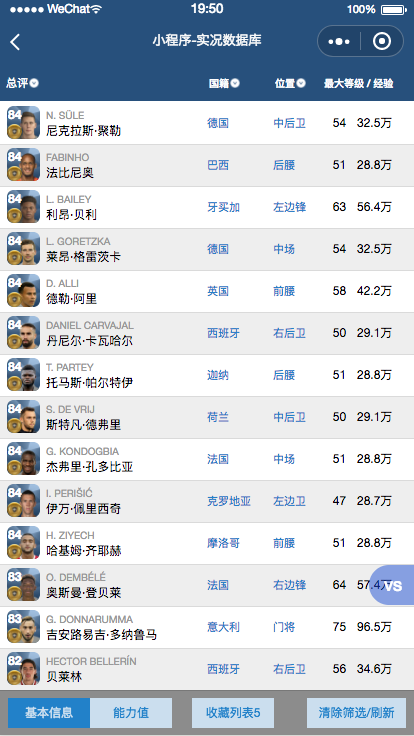Open the 位置 filter dropdown

[290, 84]
